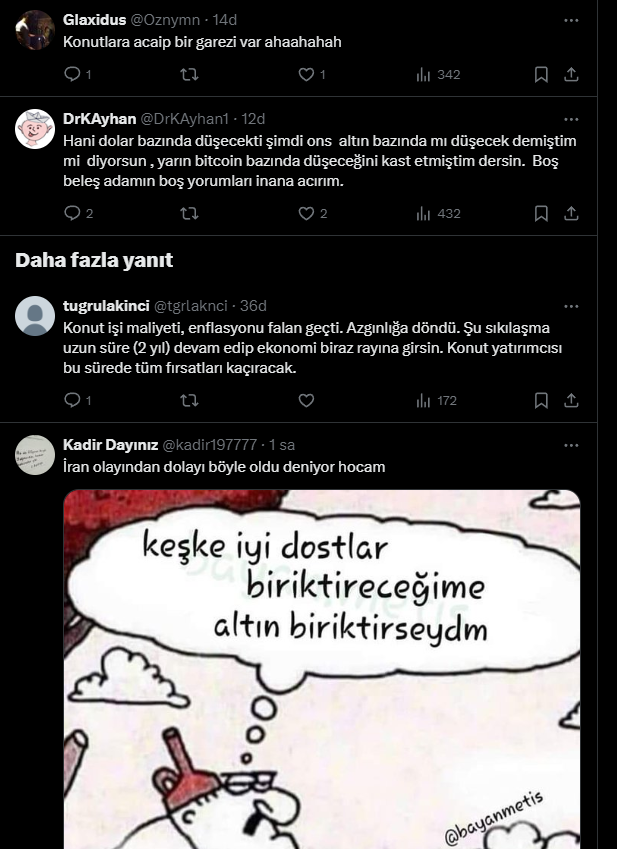Image resolution: width=617 pixels, height=849 pixels.
Task: Share DrKAyhan's tweet
Action: pyautogui.click(x=571, y=213)
